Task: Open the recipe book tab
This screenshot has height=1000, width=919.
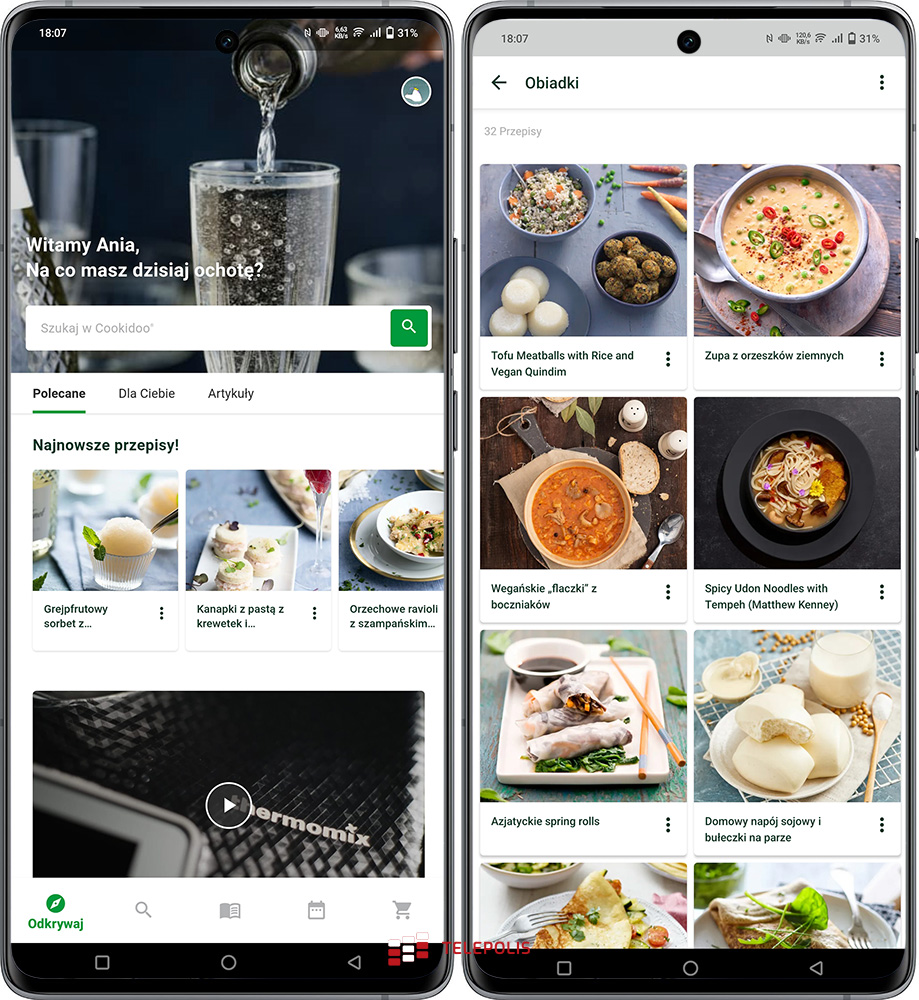Action: (x=230, y=910)
